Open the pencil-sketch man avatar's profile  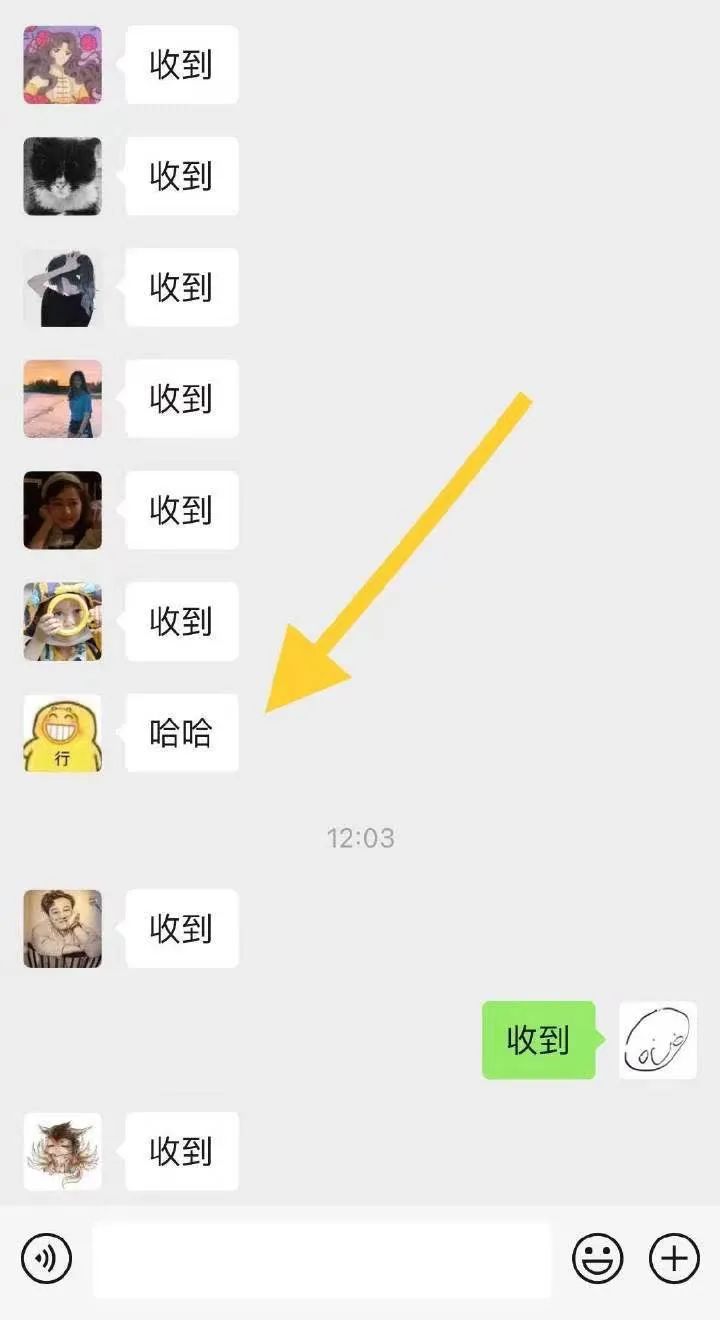click(62, 928)
